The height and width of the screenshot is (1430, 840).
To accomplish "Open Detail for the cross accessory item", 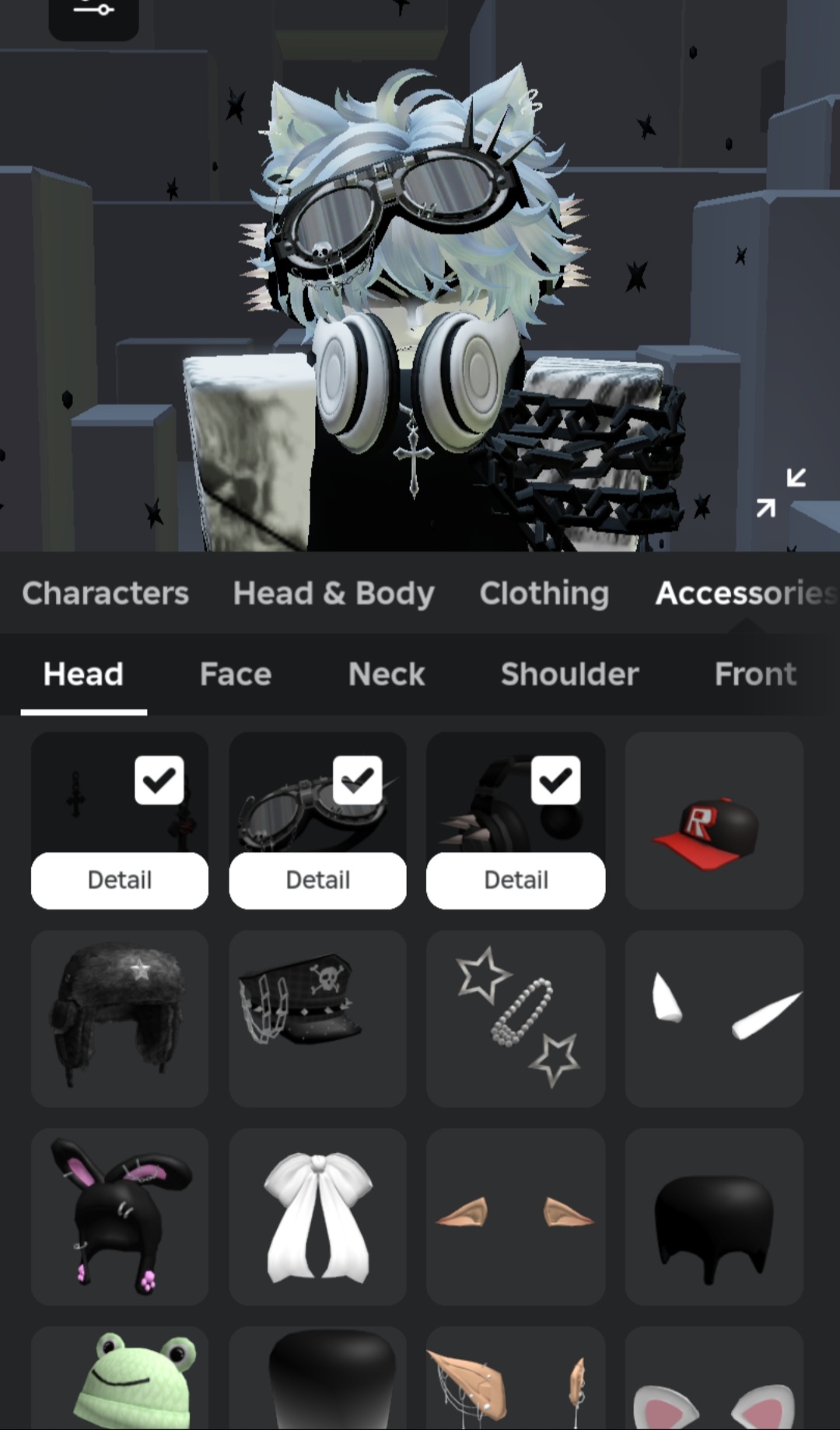I will pyautogui.click(x=120, y=880).
